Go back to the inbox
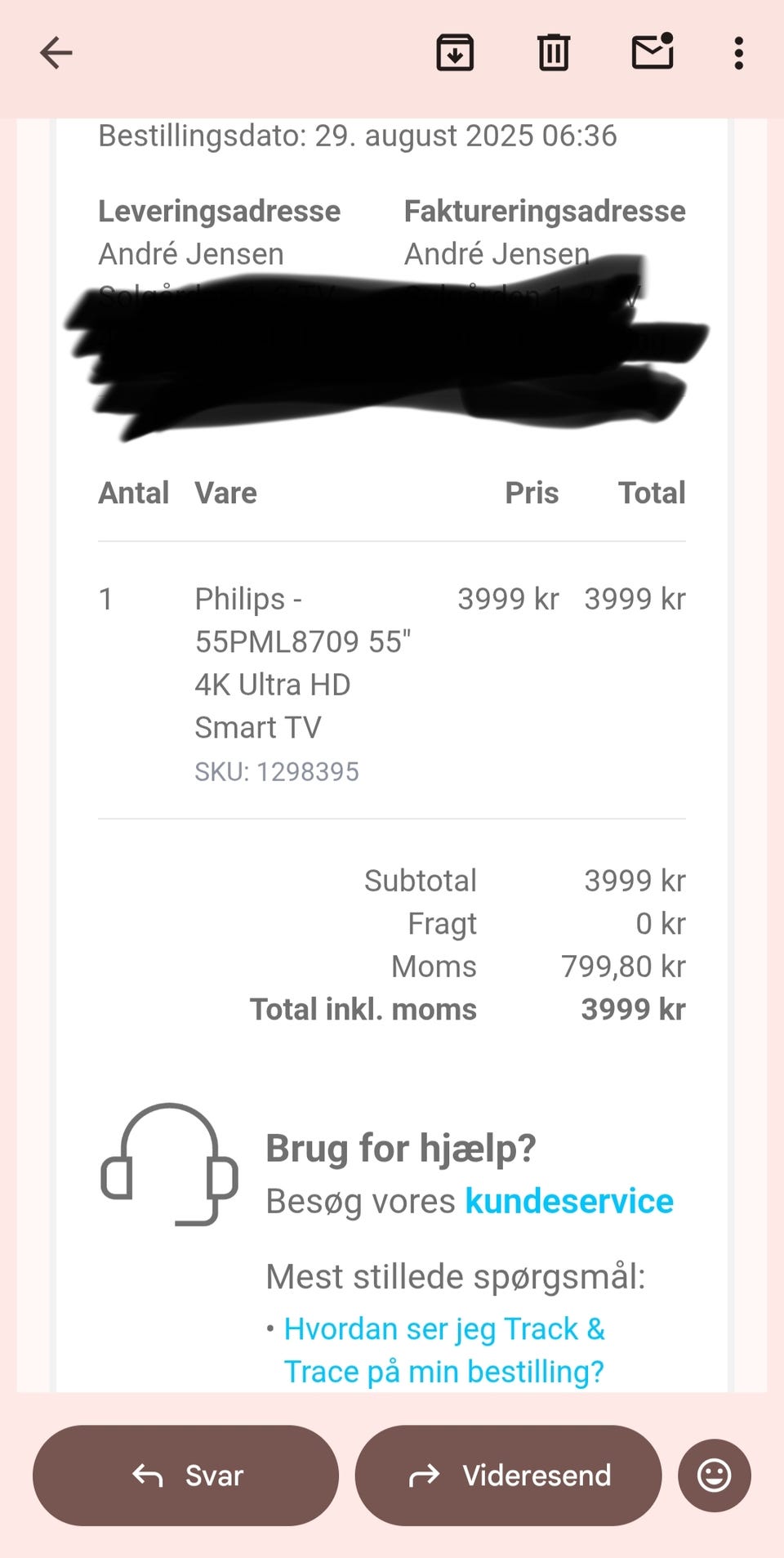The image size is (784, 1558). coord(56,54)
